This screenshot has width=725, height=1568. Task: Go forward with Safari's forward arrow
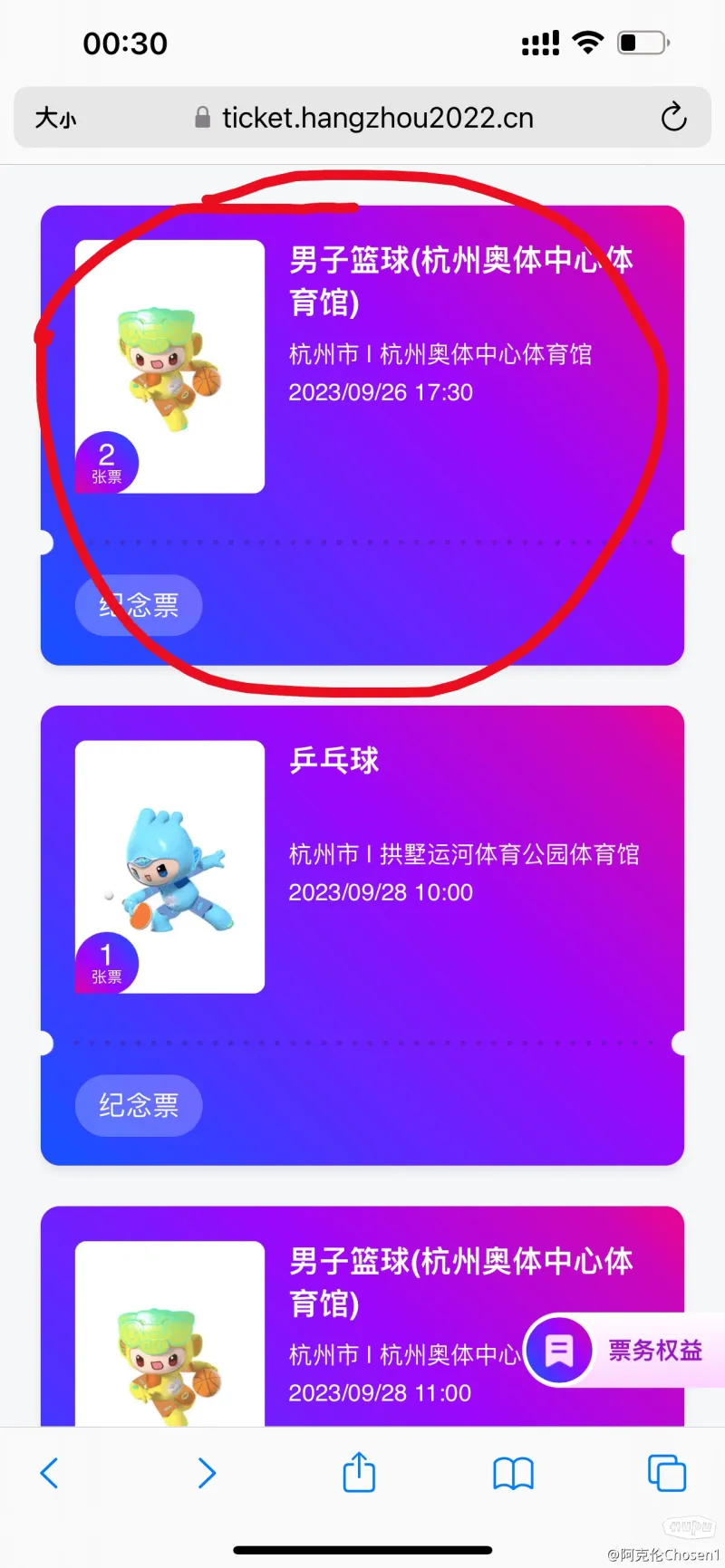(x=207, y=1473)
